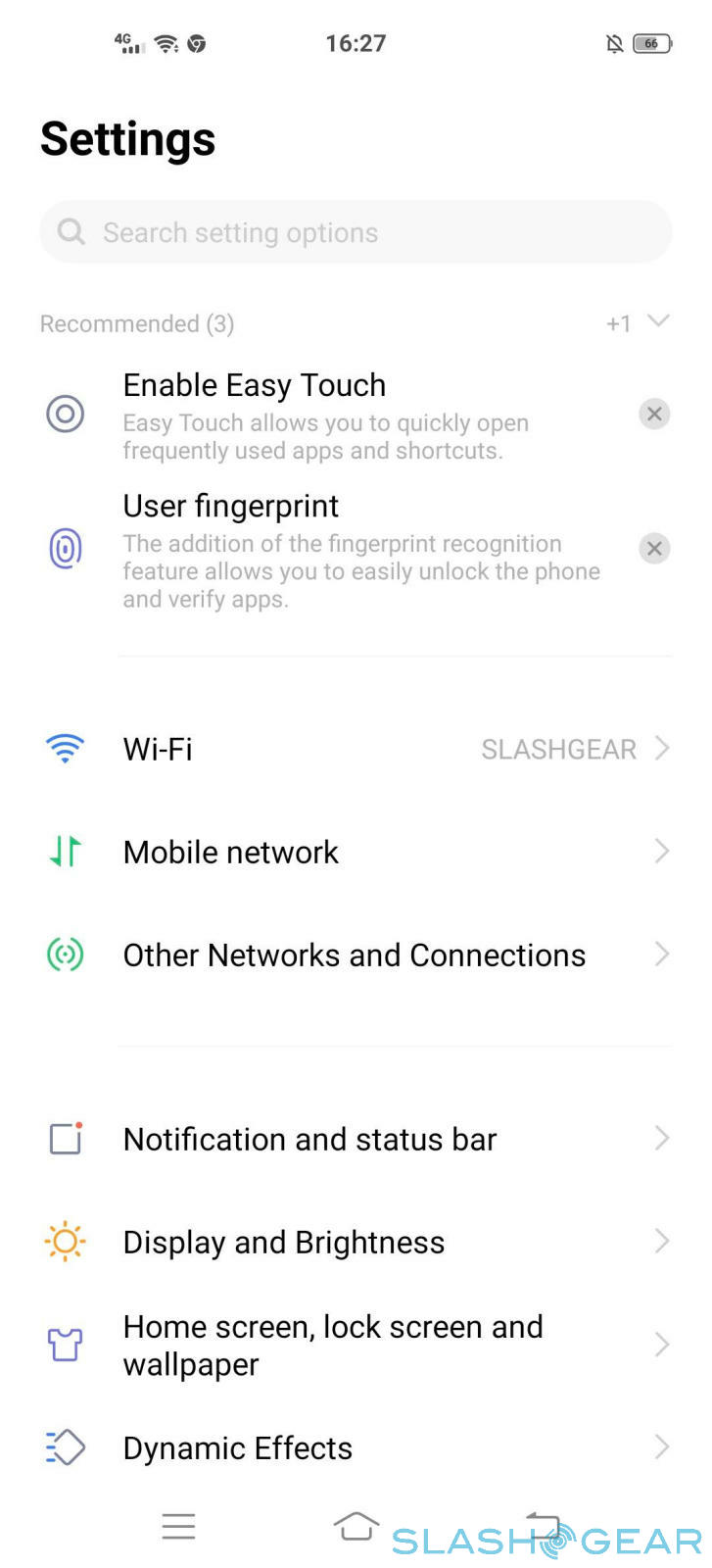Expand the Recommended suggestions list
Viewport: 712px width, 1568px height.
point(657,321)
